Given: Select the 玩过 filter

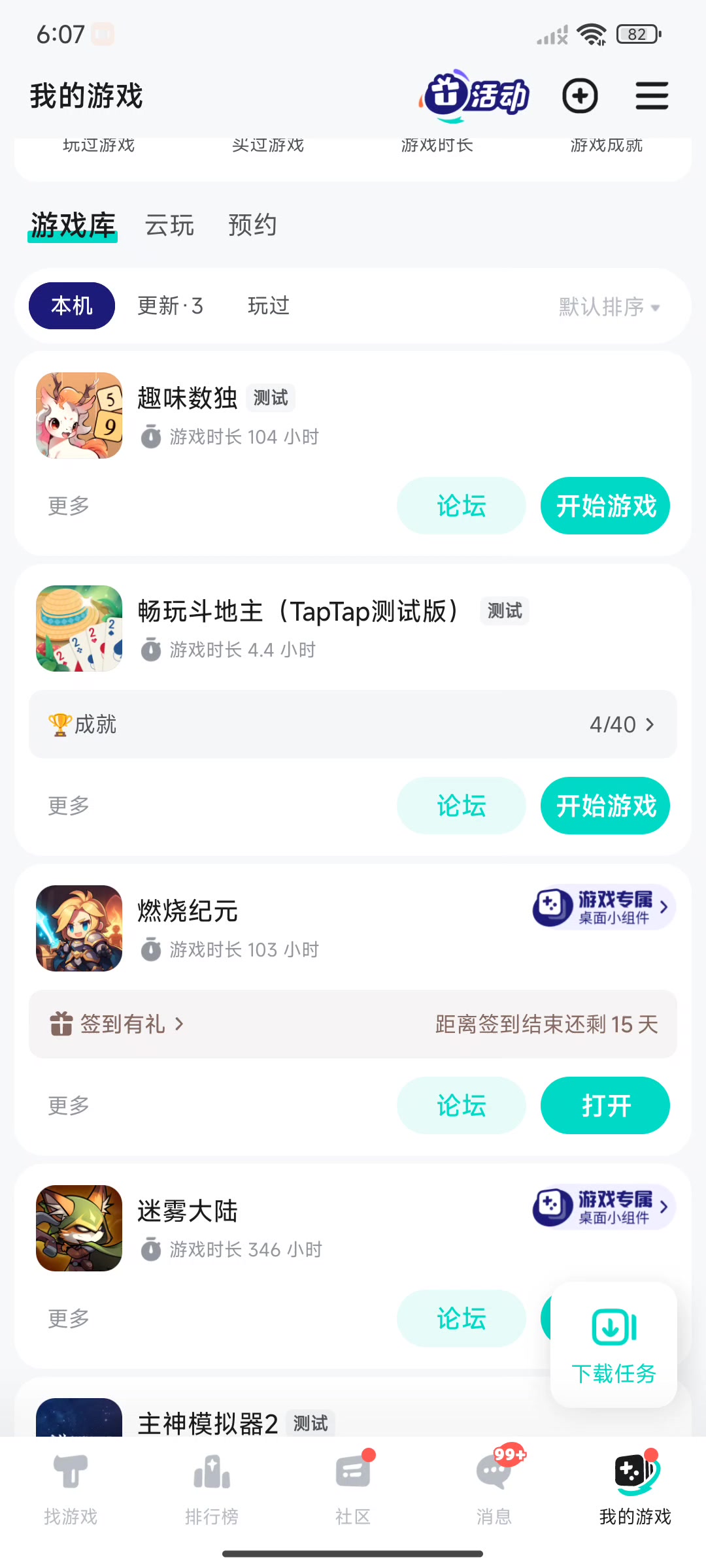Looking at the screenshot, I should click(x=268, y=306).
